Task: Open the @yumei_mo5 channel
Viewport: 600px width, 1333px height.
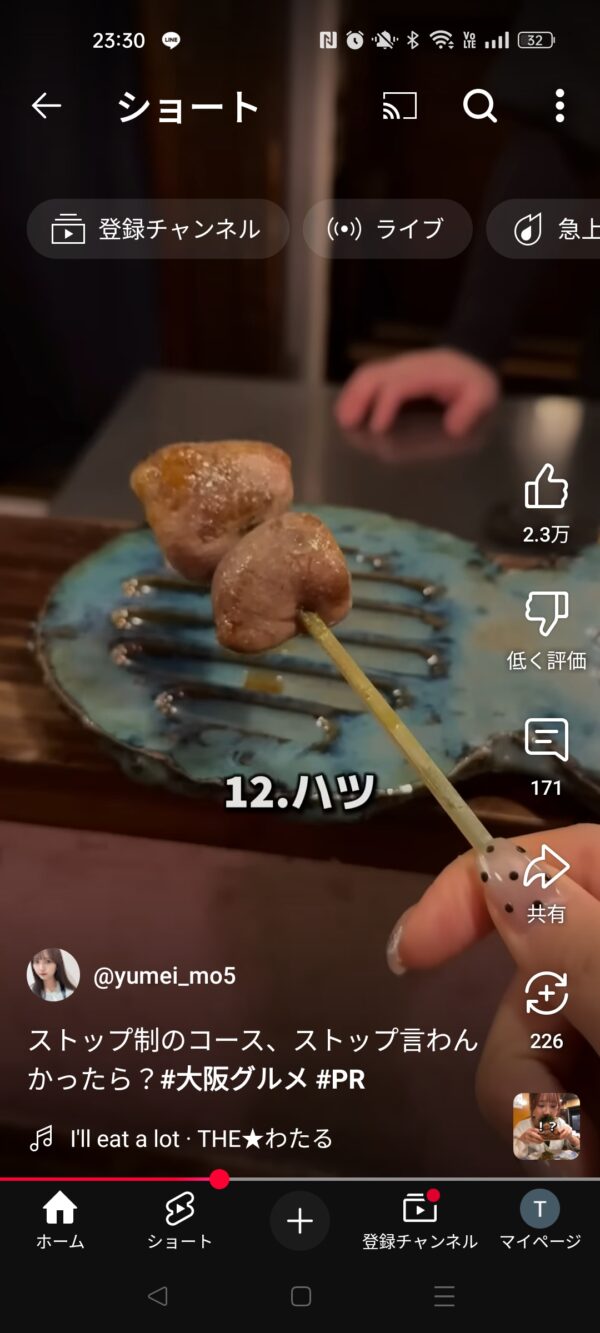Action: (x=164, y=976)
